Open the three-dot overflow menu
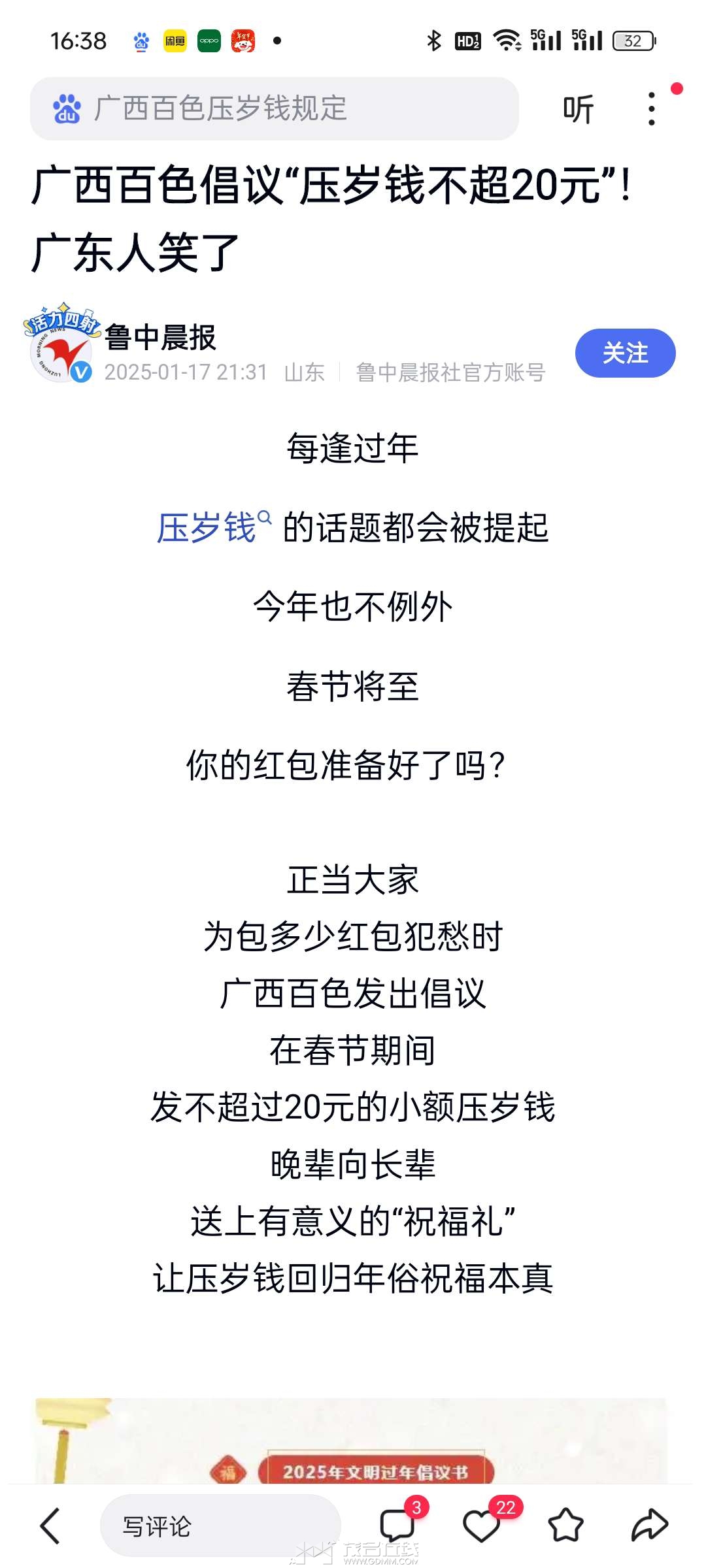The height and width of the screenshot is (1568, 706). pos(651,109)
